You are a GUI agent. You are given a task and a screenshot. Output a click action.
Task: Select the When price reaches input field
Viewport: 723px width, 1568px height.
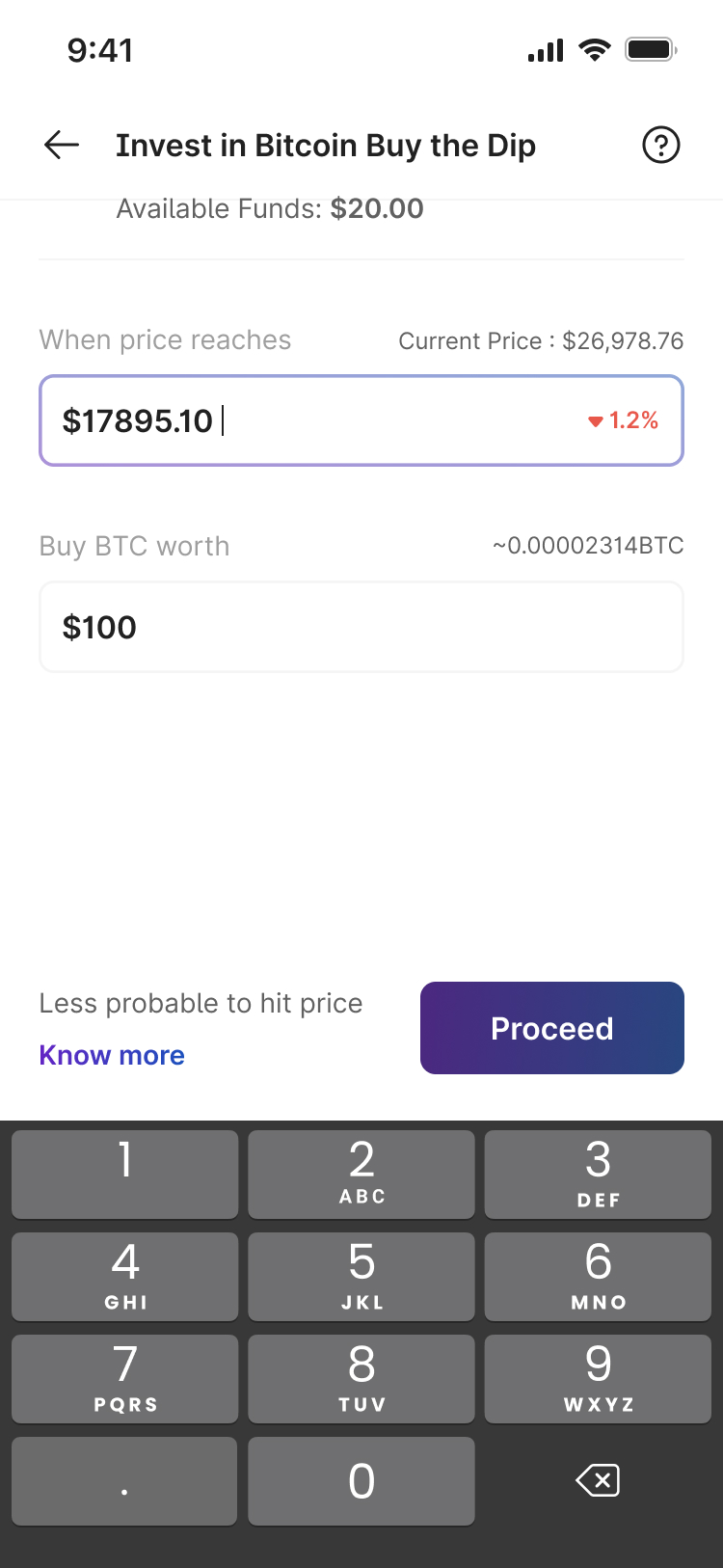[361, 420]
